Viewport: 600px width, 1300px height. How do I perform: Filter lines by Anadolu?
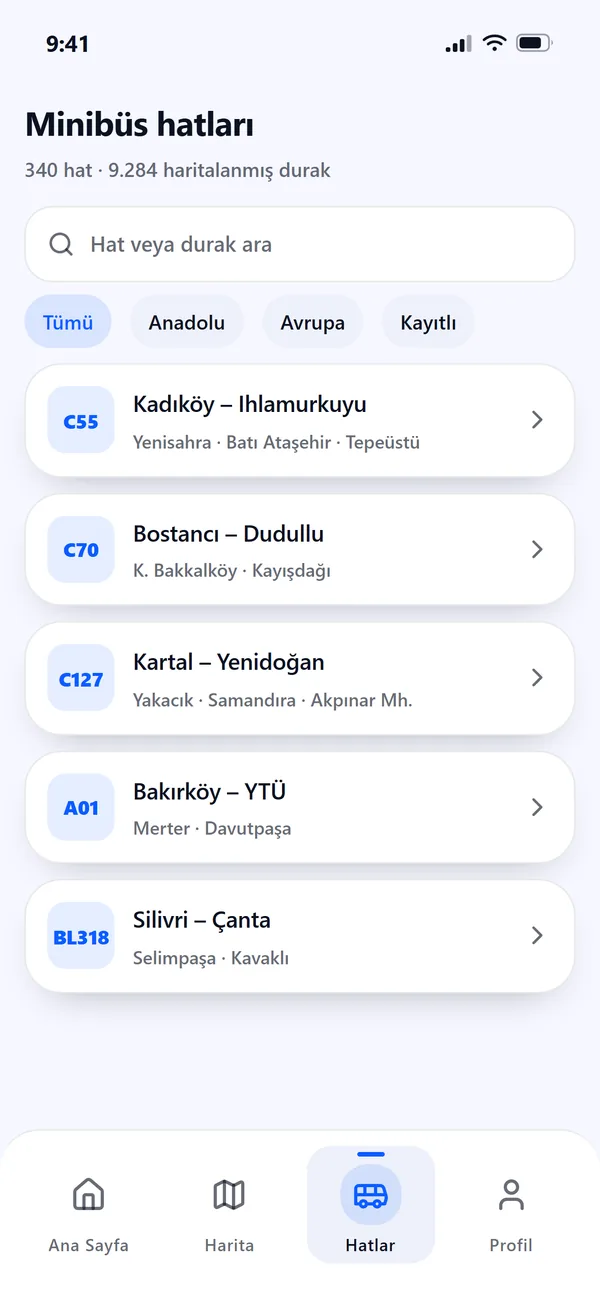click(187, 322)
